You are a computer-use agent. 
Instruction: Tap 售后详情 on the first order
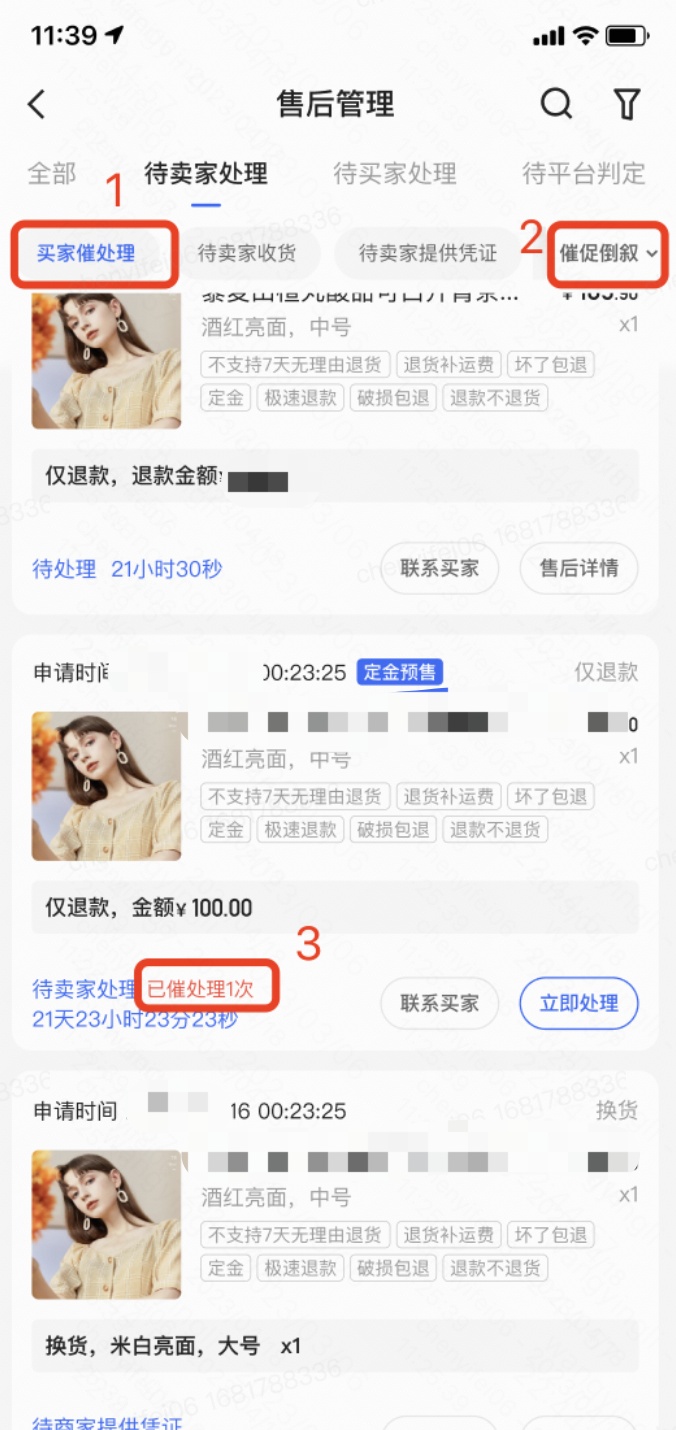[579, 568]
